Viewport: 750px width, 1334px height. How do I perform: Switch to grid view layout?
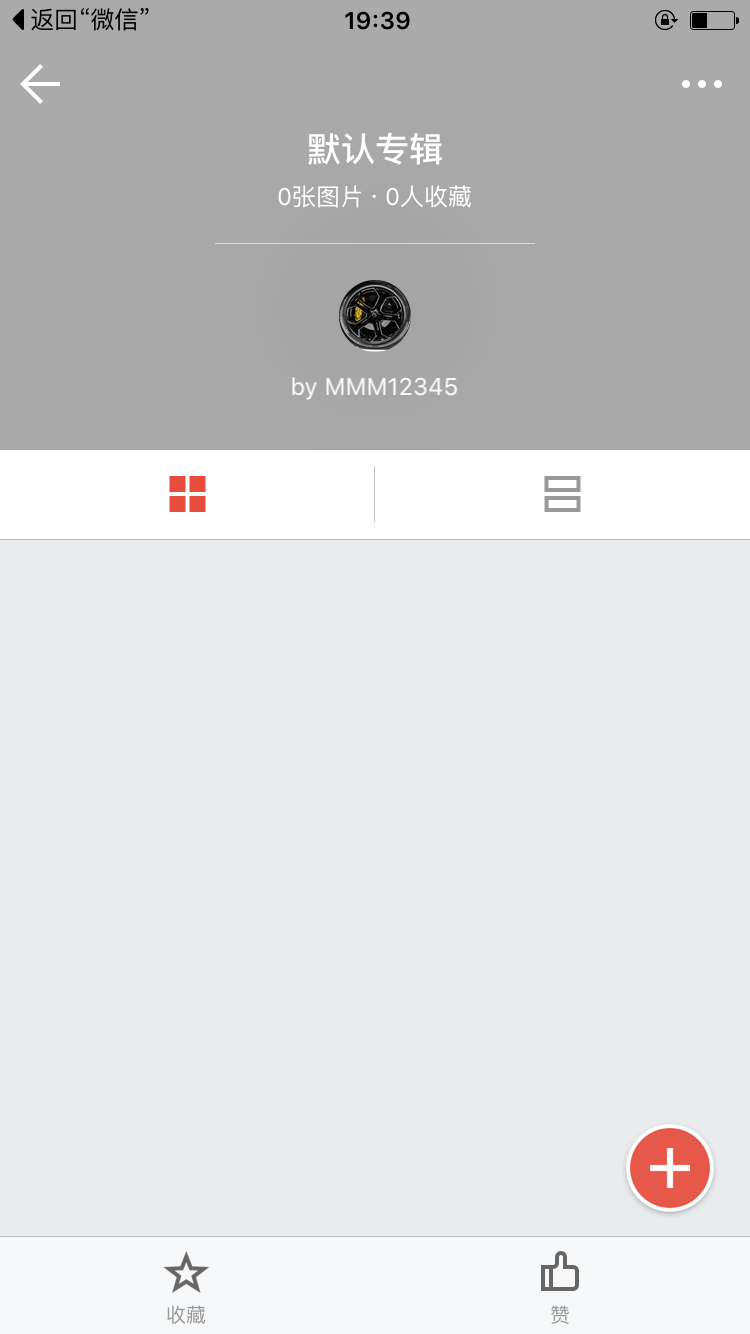187,494
